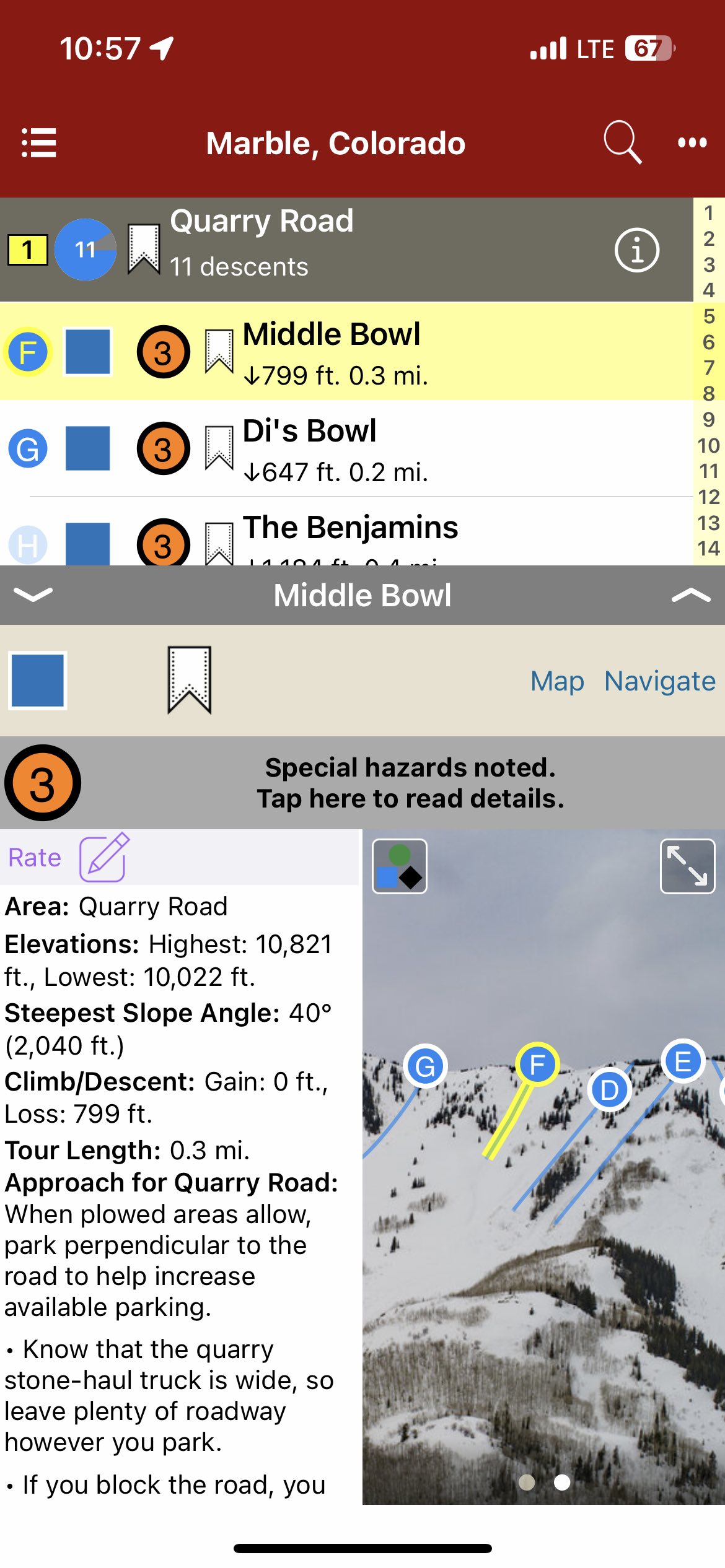
Task: Read the special hazards details
Action: [x=410, y=783]
